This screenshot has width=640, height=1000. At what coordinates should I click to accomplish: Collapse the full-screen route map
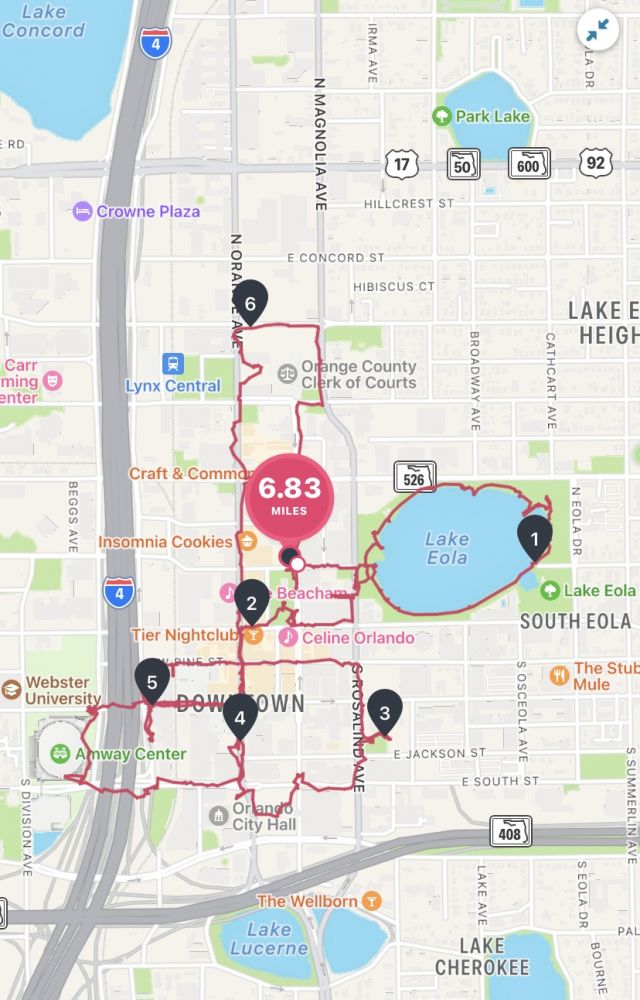coord(598,31)
